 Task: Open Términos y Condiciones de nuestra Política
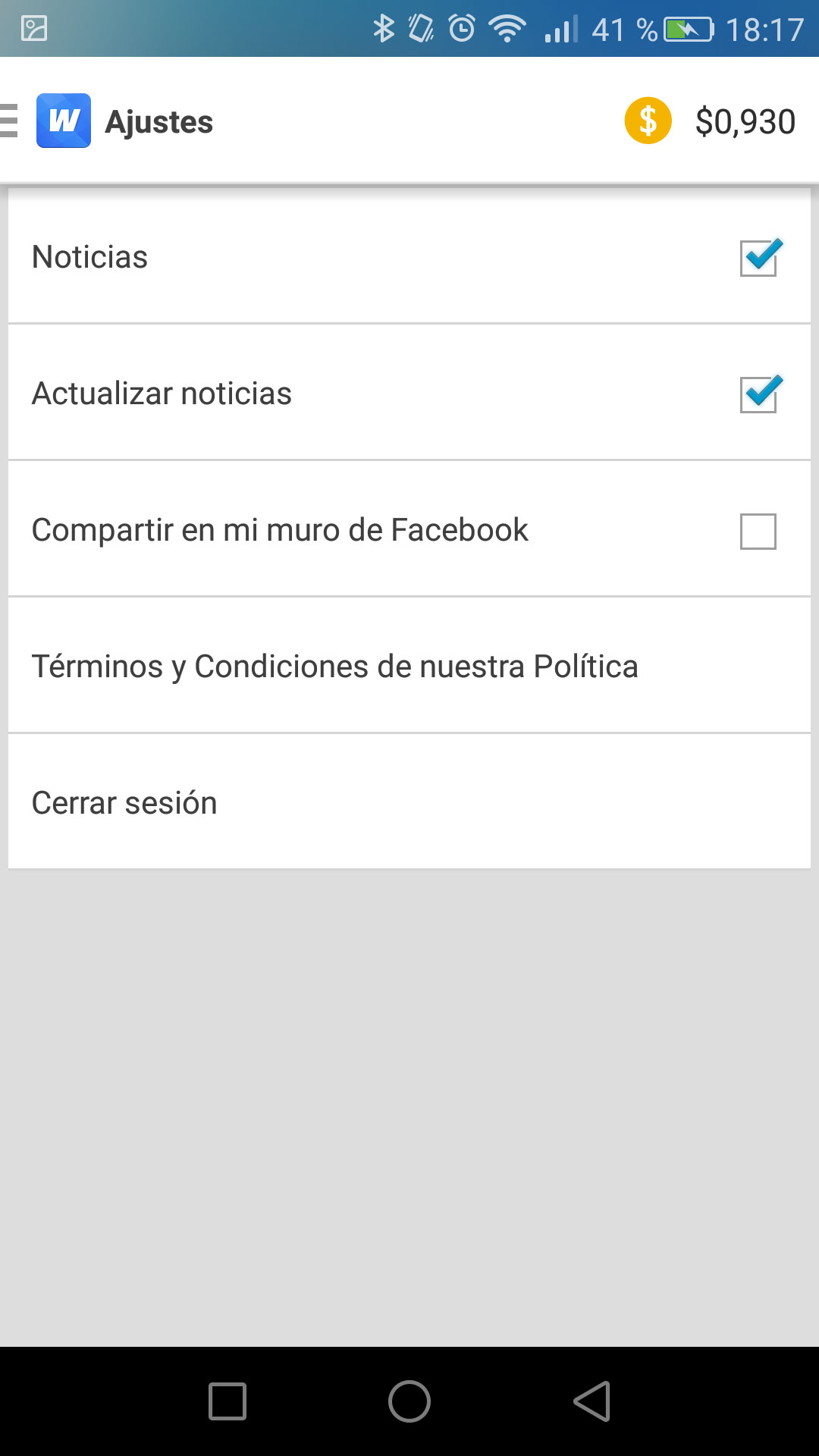point(334,666)
